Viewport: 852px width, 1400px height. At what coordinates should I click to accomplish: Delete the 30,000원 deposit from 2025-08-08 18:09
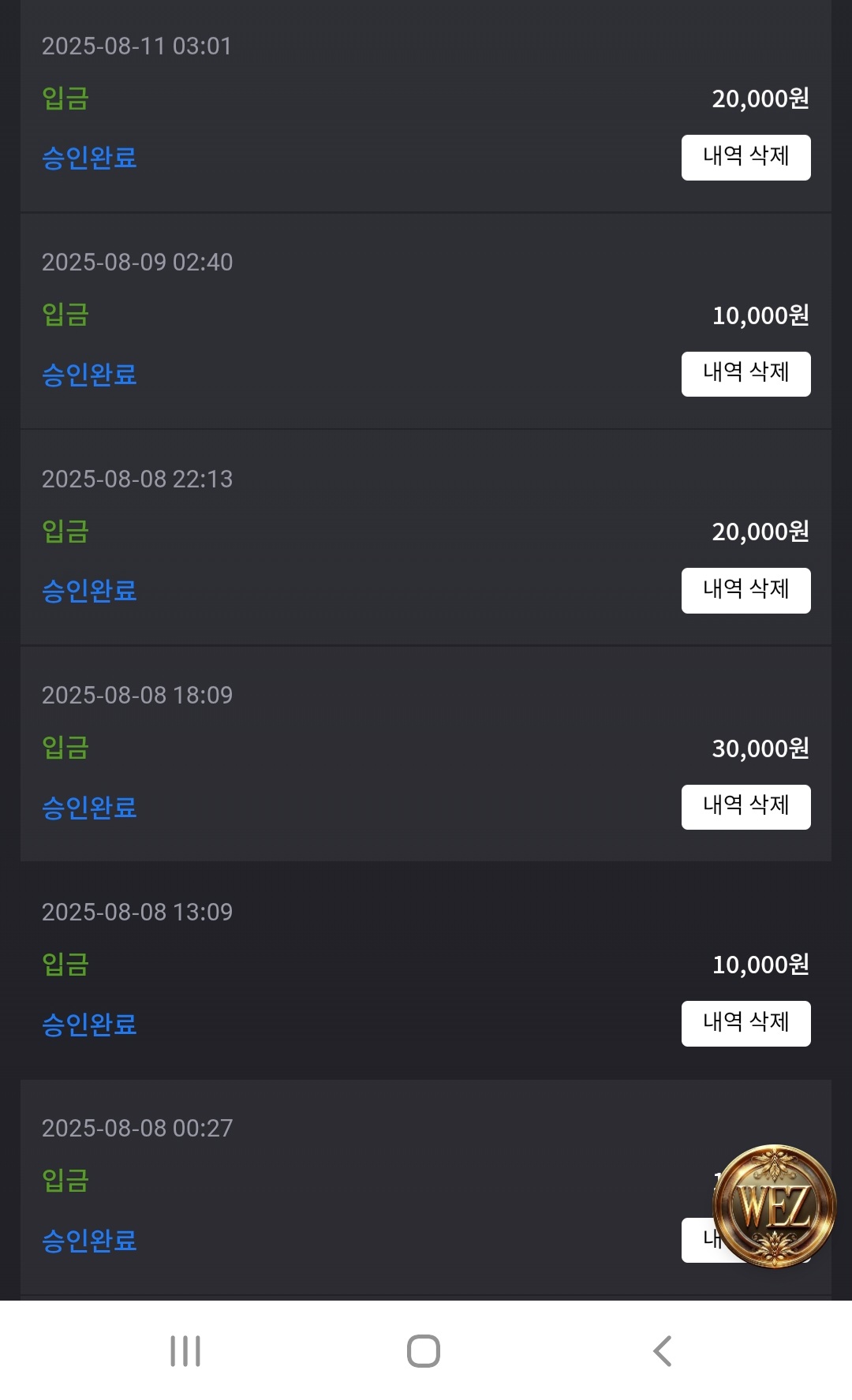[745, 807]
